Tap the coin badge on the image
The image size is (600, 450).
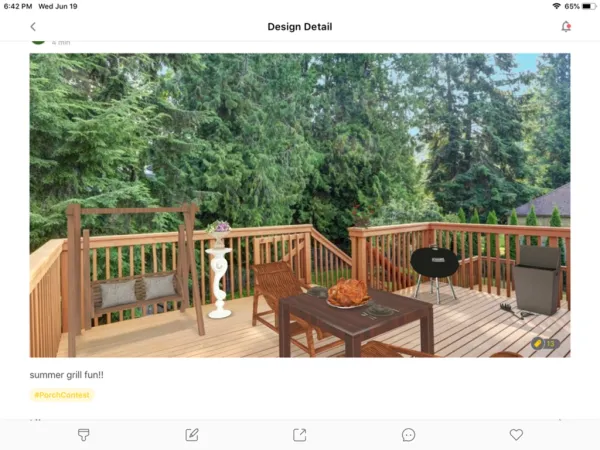pos(544,343)
